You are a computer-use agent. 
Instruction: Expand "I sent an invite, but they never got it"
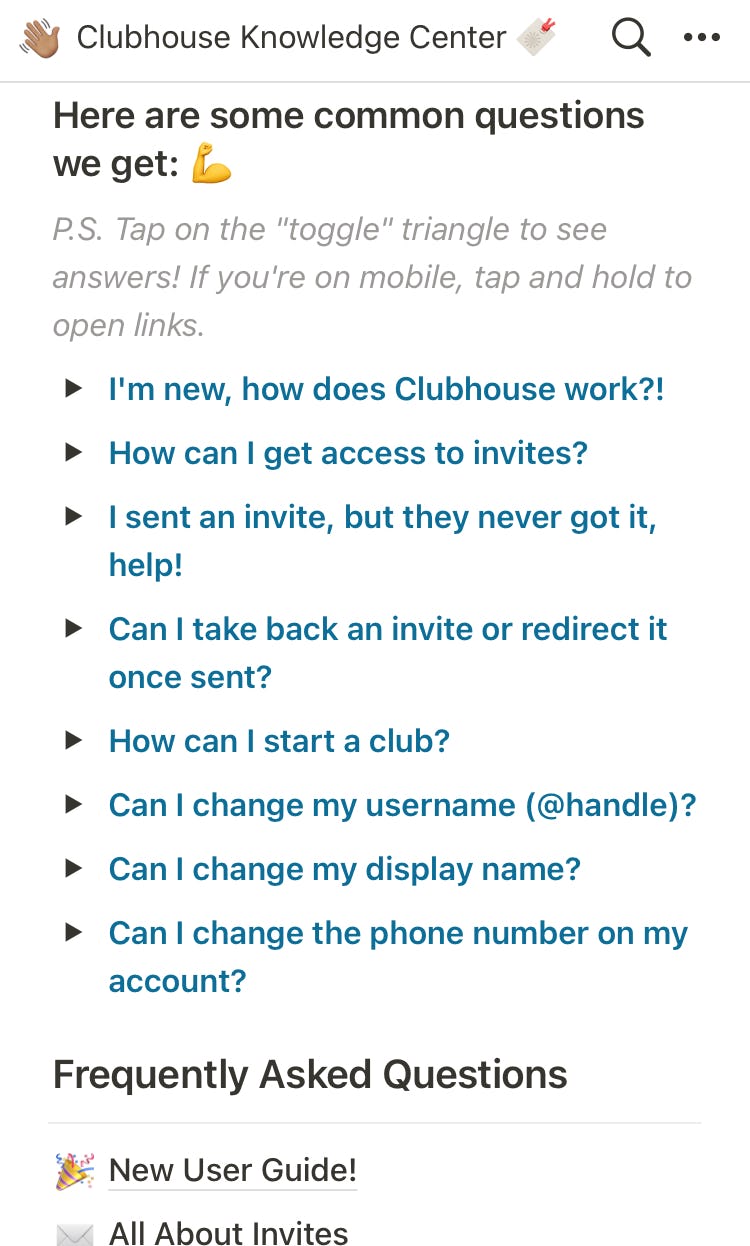pos(73,516)
